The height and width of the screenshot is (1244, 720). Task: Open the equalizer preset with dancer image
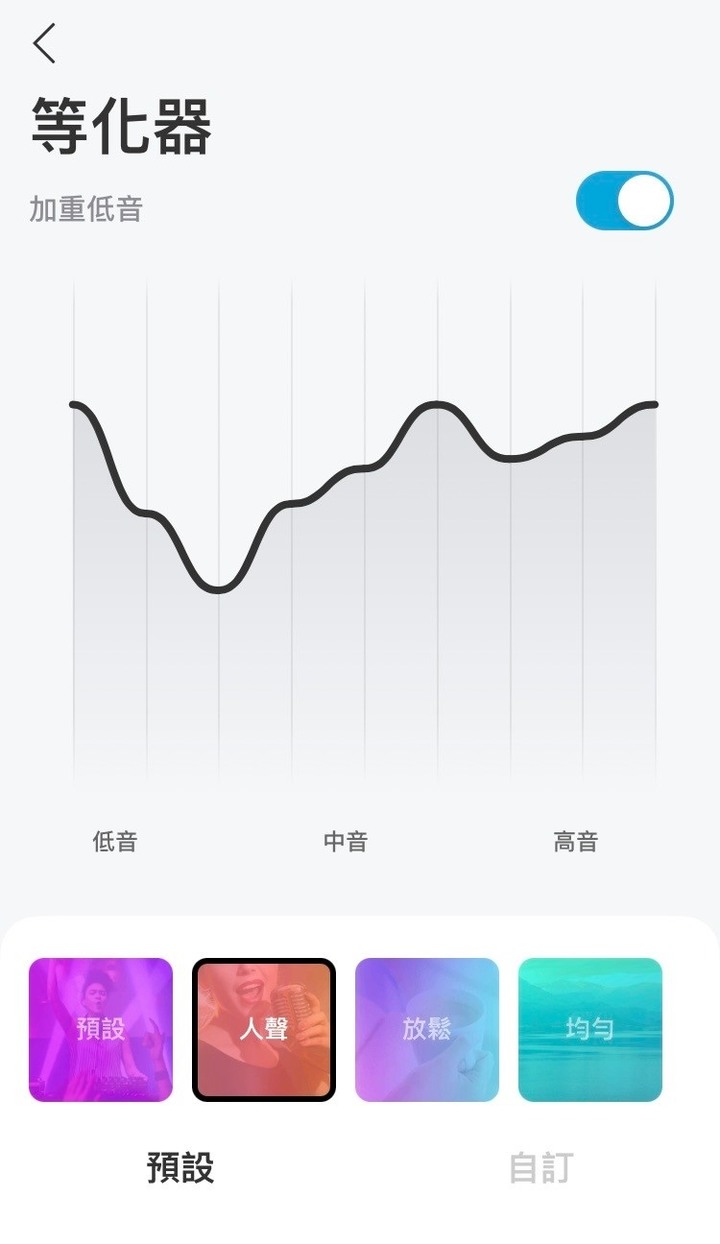(101, 1028)
